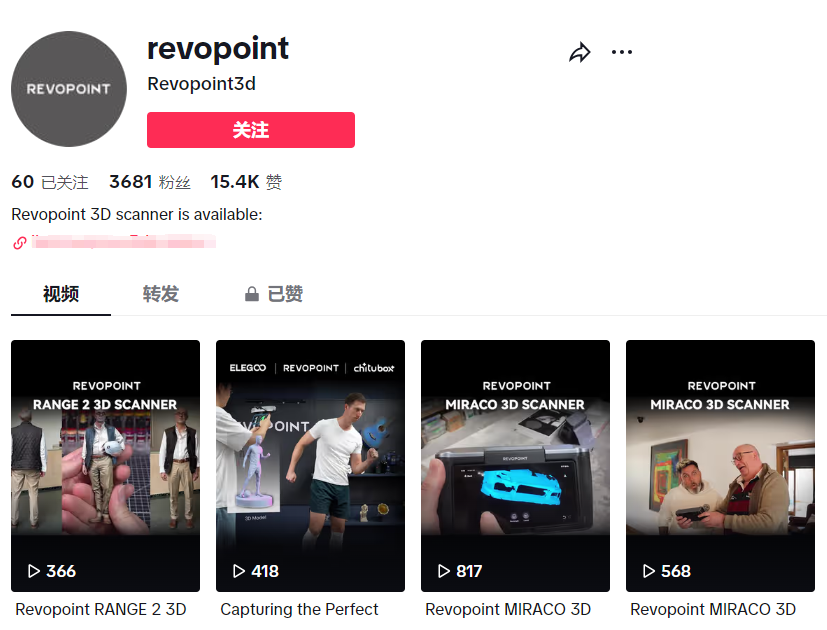Select the 视频 videos tab
The height and width of the screenshot is (630, 827).
click(x=61, y=294)
